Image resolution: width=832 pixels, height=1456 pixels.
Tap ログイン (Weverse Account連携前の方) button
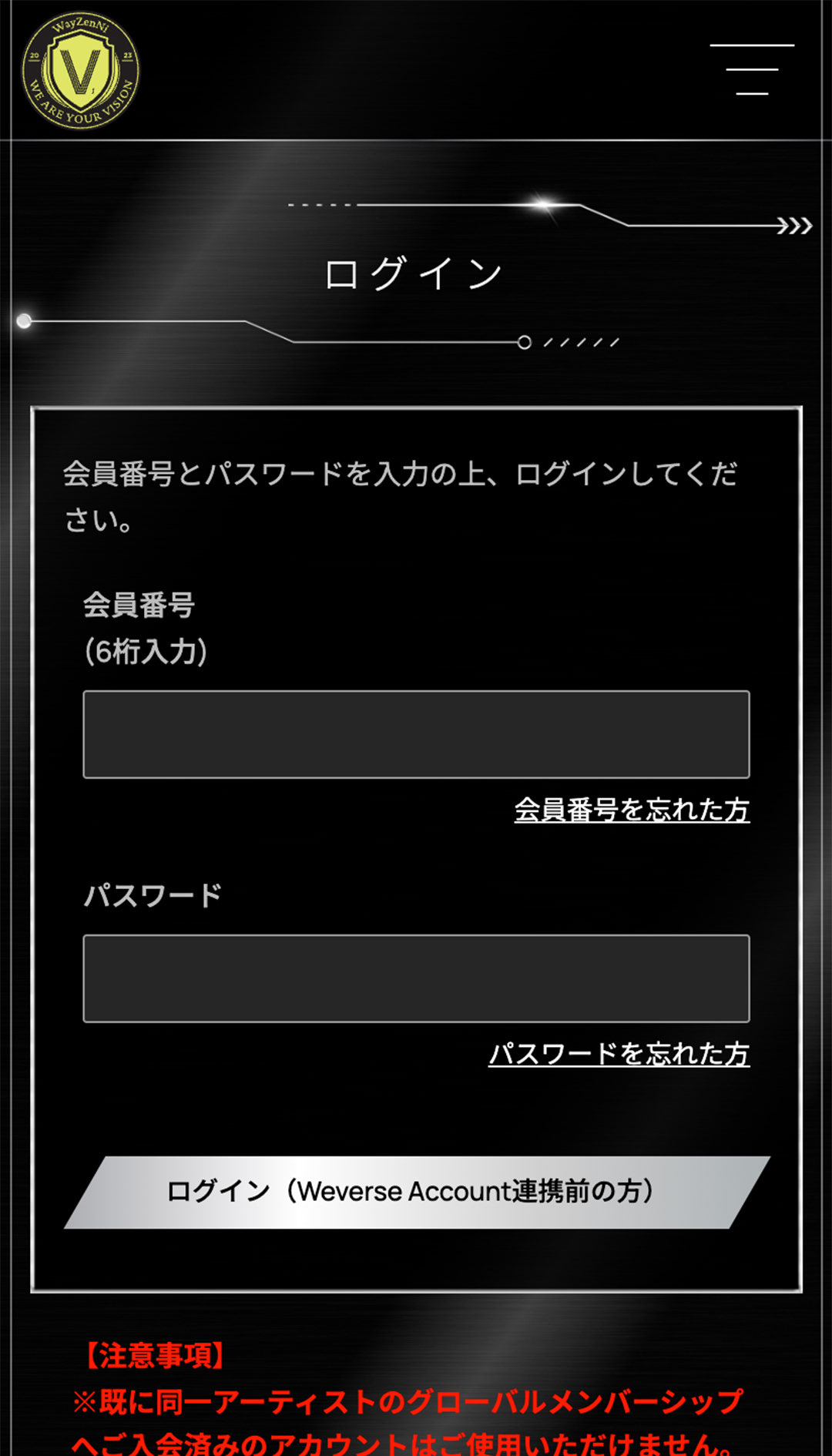pos(416,1192)
